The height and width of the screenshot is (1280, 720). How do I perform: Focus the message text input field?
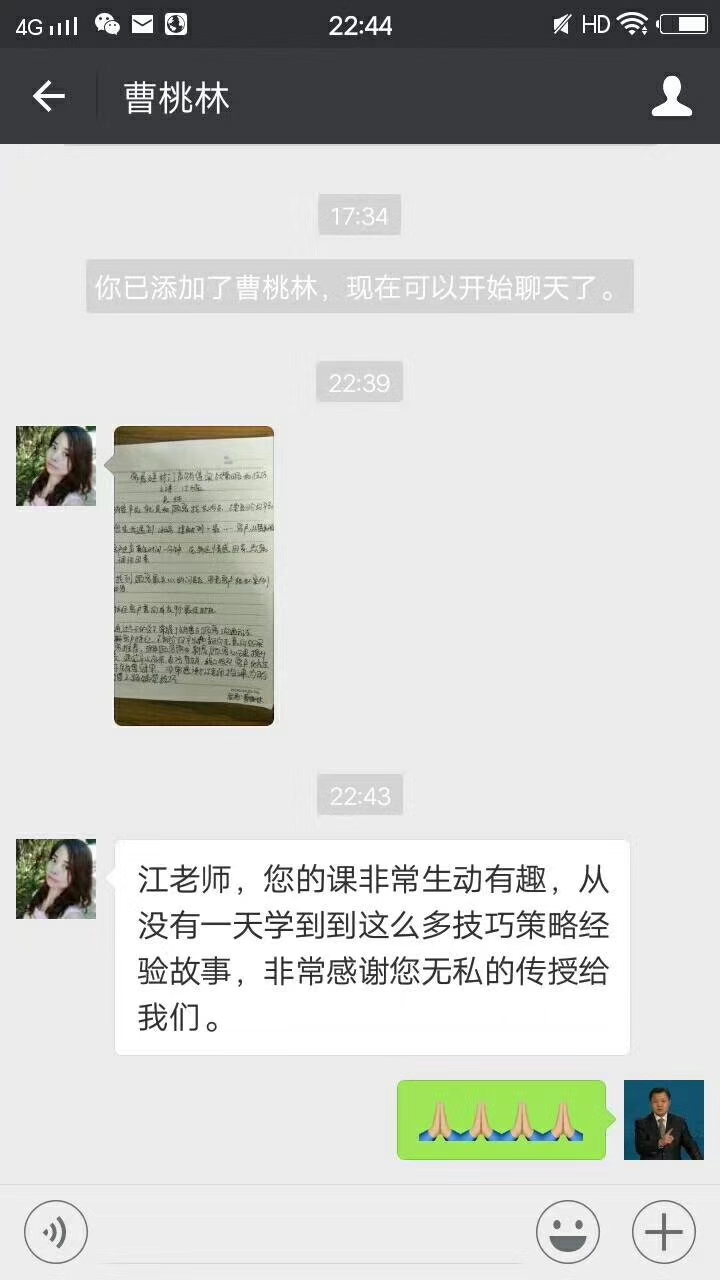pyautogui.click(x=312, y=1232)
